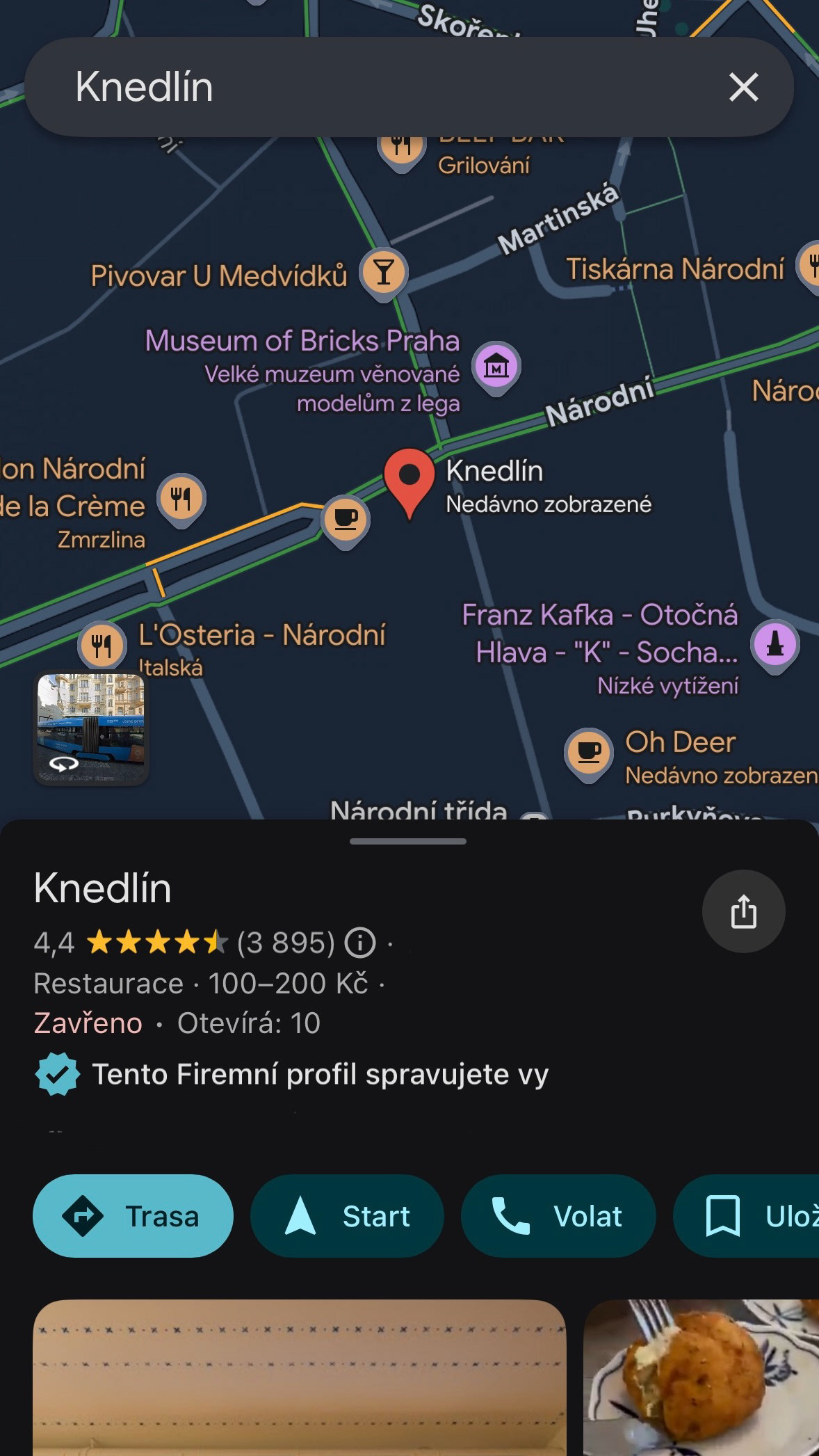Open Tiskárna Národní place label
Image resolution: width=819 pixels, height=1456 pixels.
pos(674,269)
